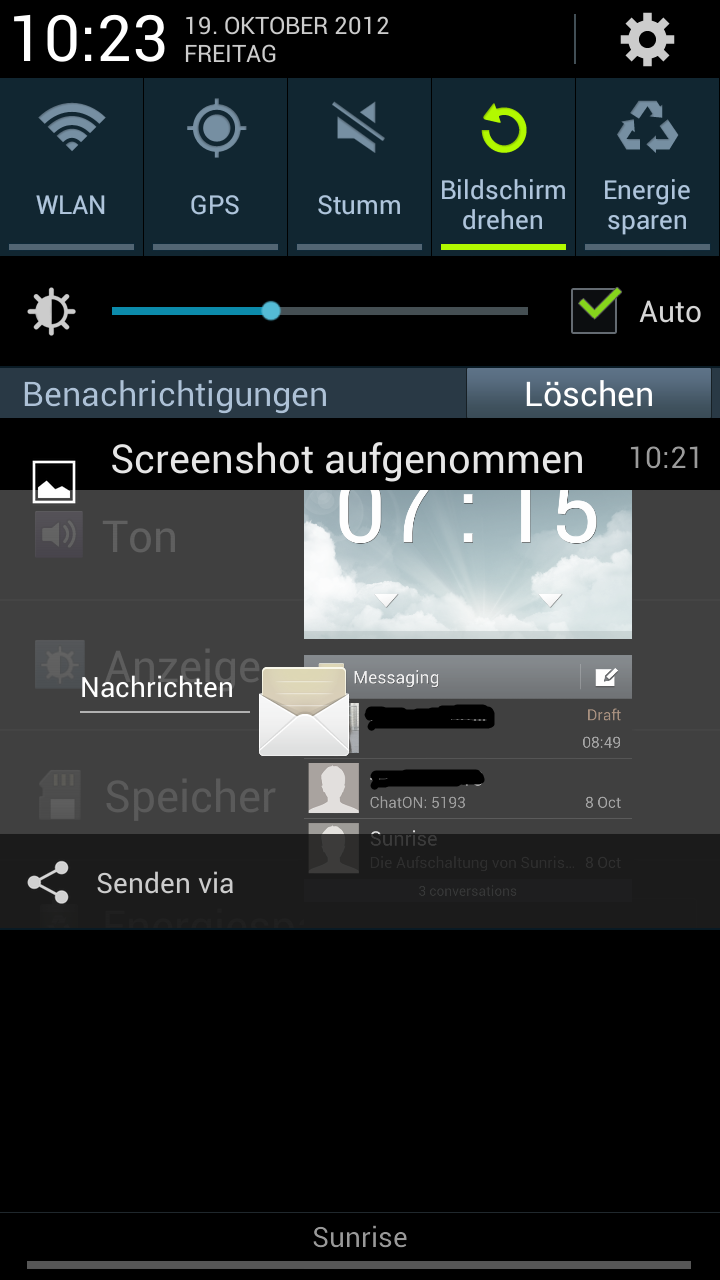The width and height of the screenshot is (720, 1280).
Task: Disable Bildschirm drehen rotation
Action: [503, 165]
